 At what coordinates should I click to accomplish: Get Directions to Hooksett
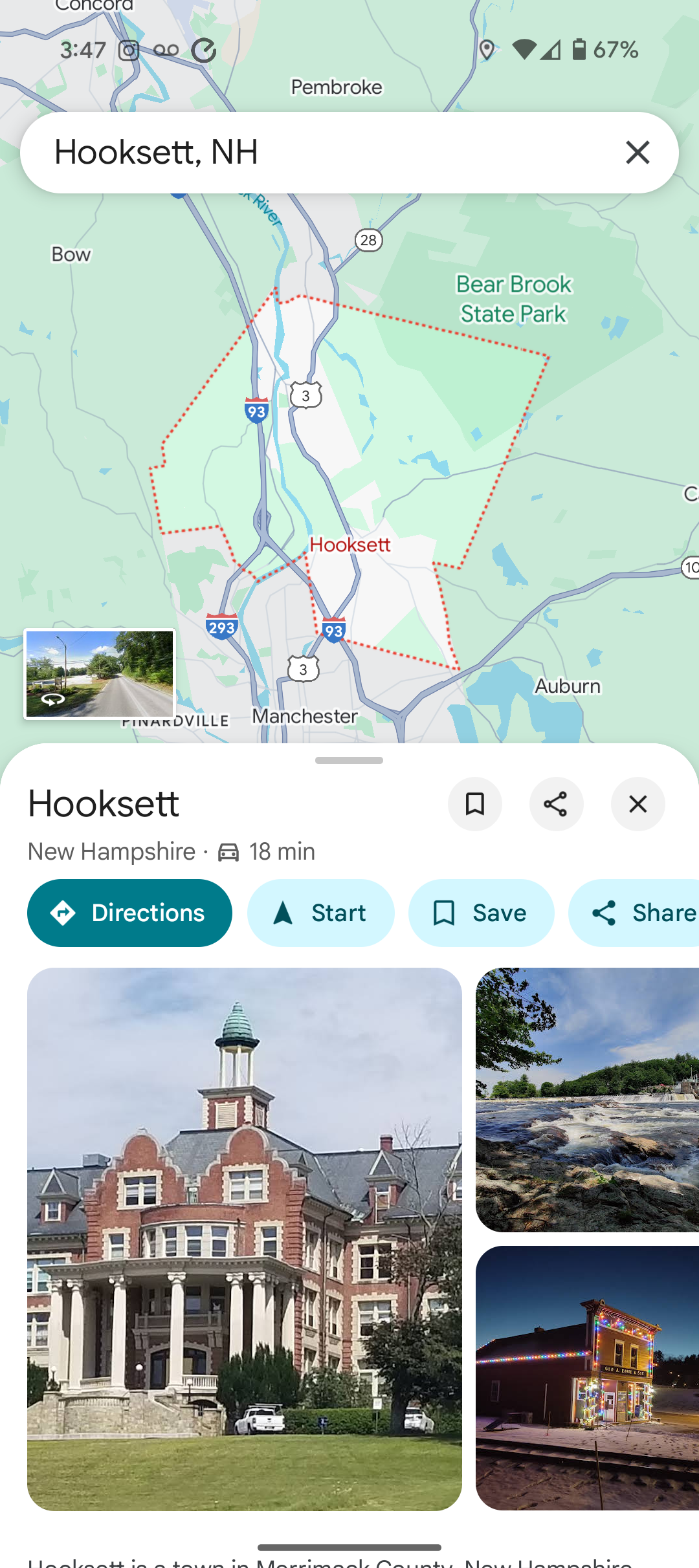(x=129, y=913)
